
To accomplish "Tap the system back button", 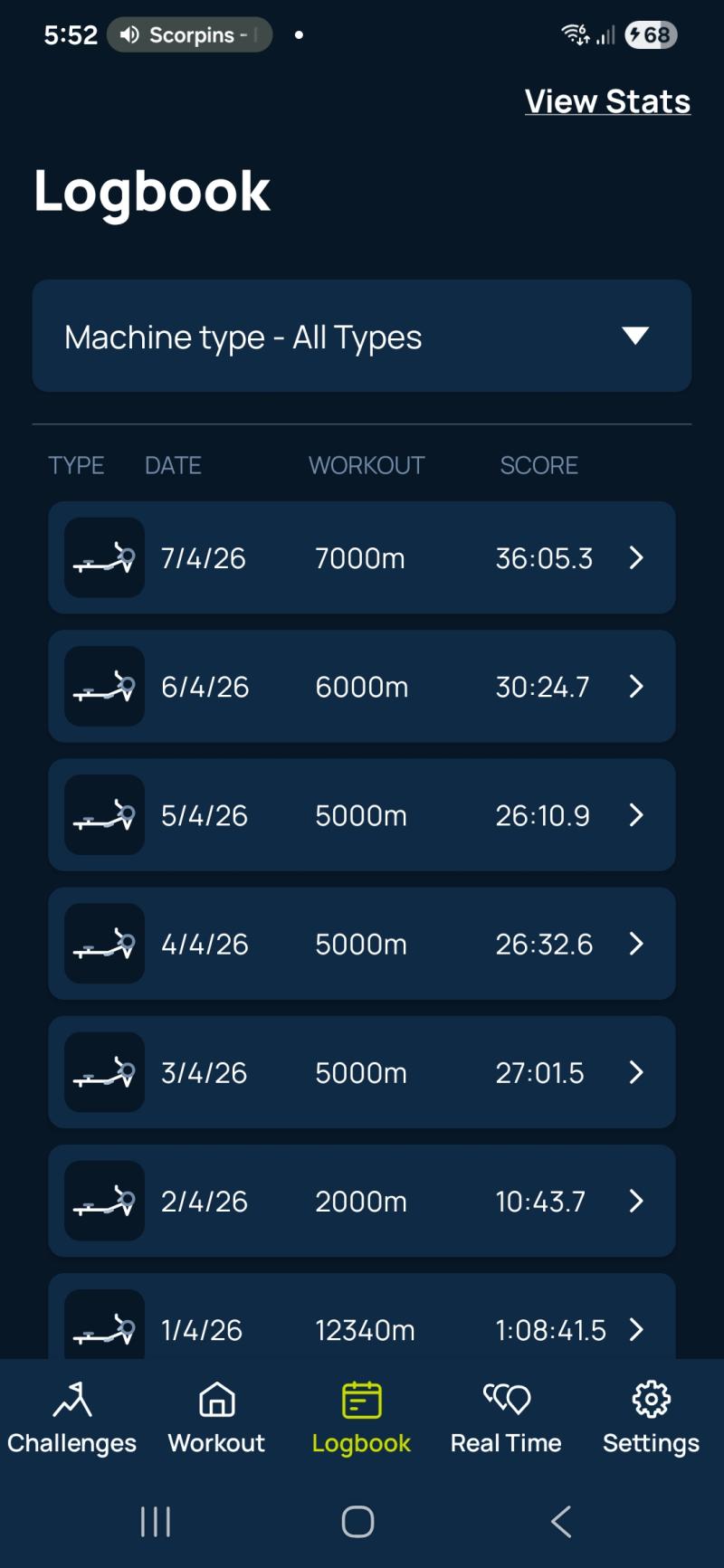I will (x=561, y=1522).
